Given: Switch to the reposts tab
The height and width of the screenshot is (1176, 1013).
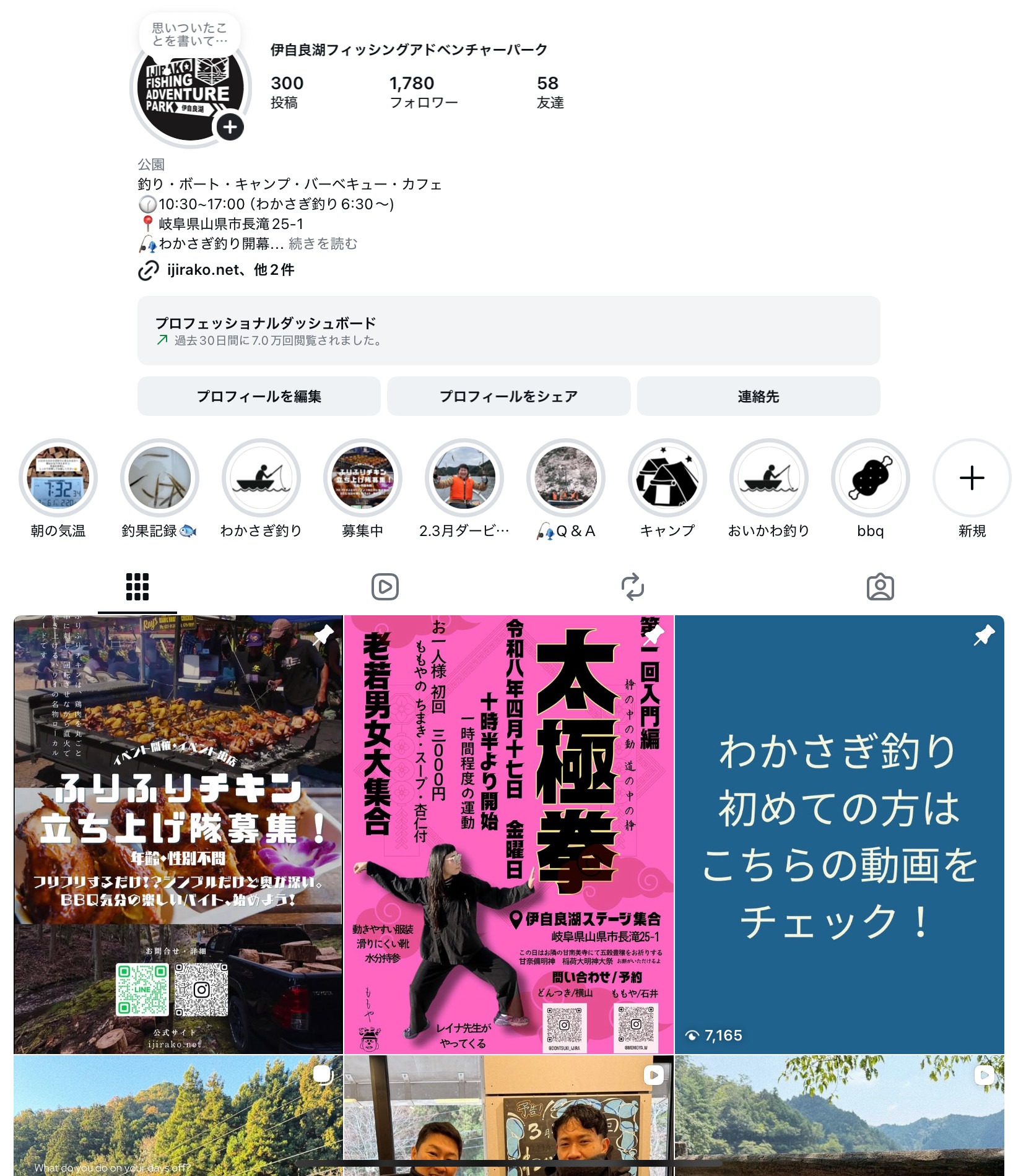Looking at the screenshot, I should point(632,587).
